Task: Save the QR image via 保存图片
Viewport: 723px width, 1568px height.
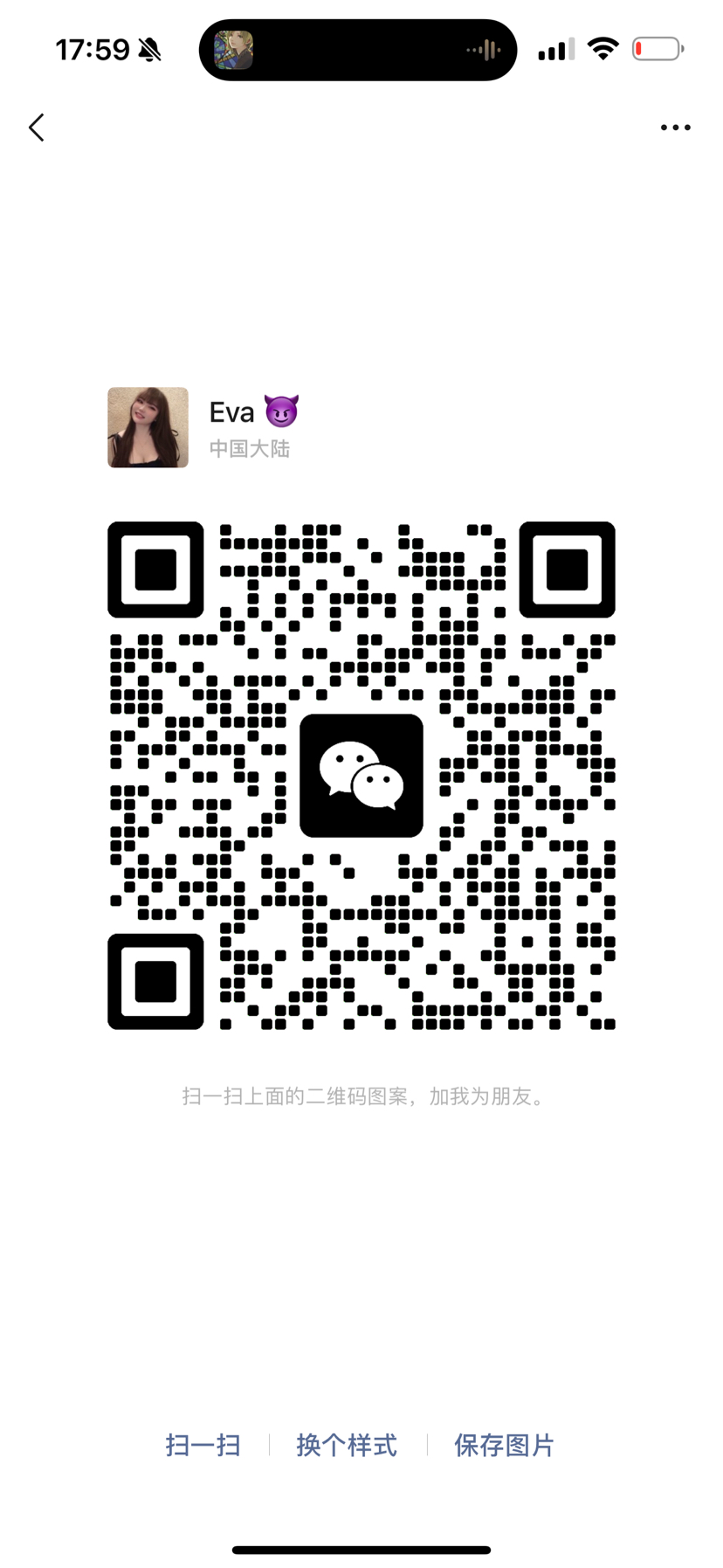Action: tap(504, 1445)
